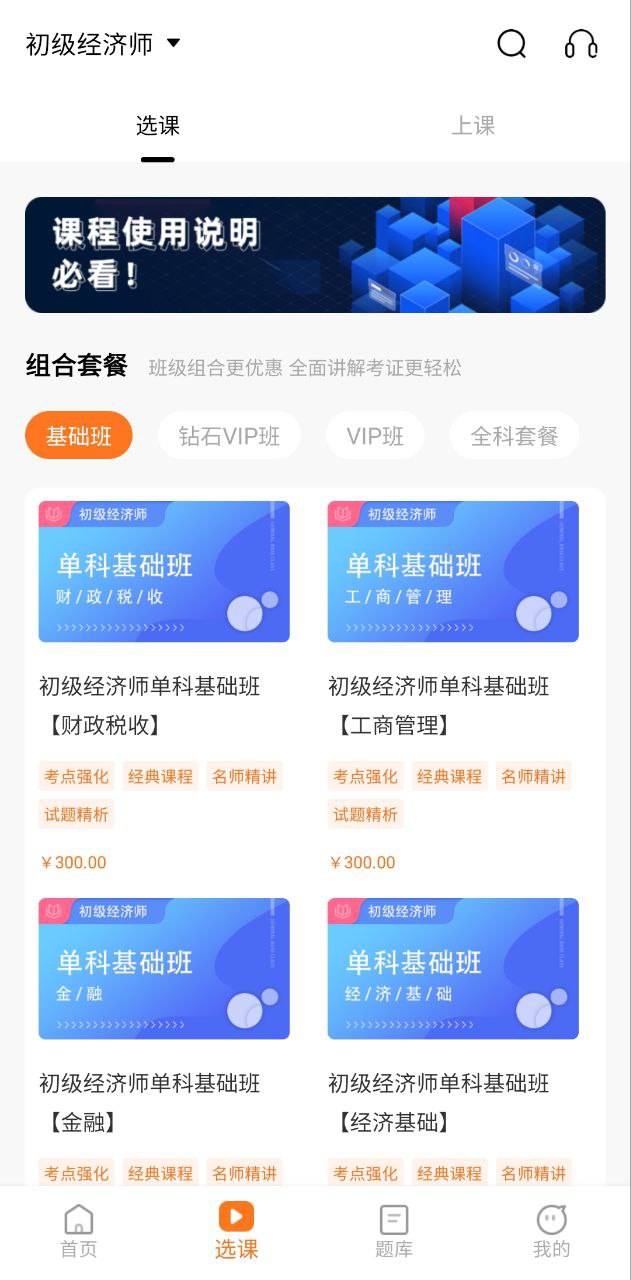
Task: Choose the VIP班 chip
Action: (375, 436)
